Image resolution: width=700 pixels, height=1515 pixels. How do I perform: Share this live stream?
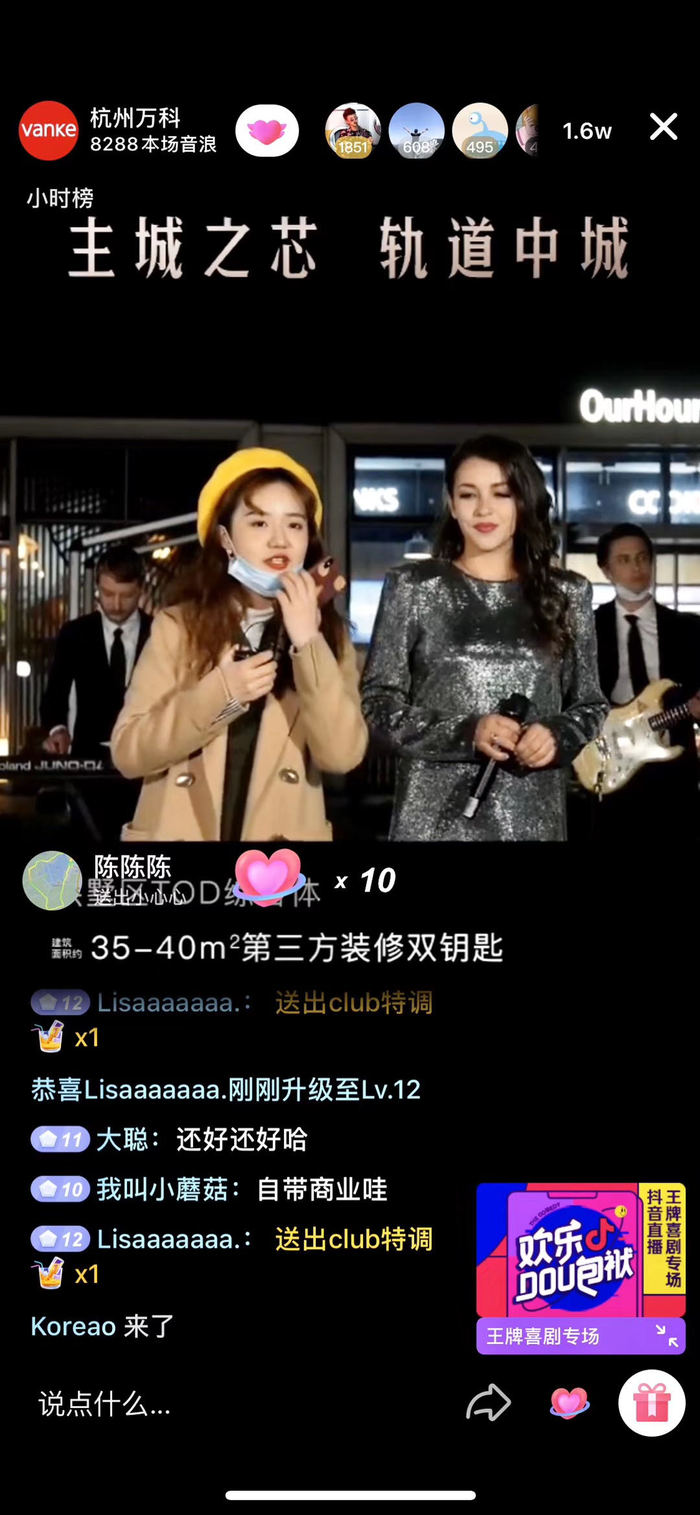(x=488, y=1404)
